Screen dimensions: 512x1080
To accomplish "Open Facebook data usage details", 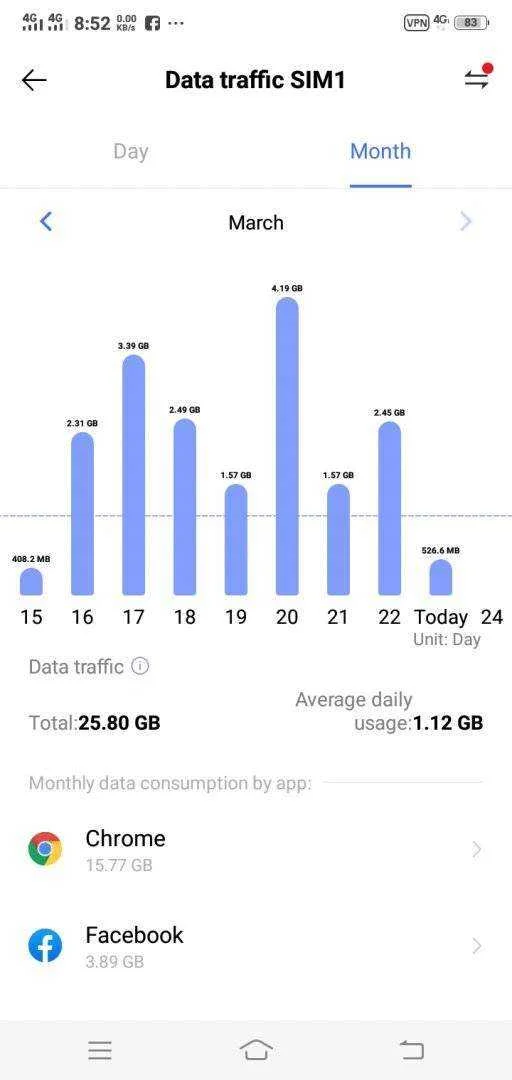I will click(256, 946).
